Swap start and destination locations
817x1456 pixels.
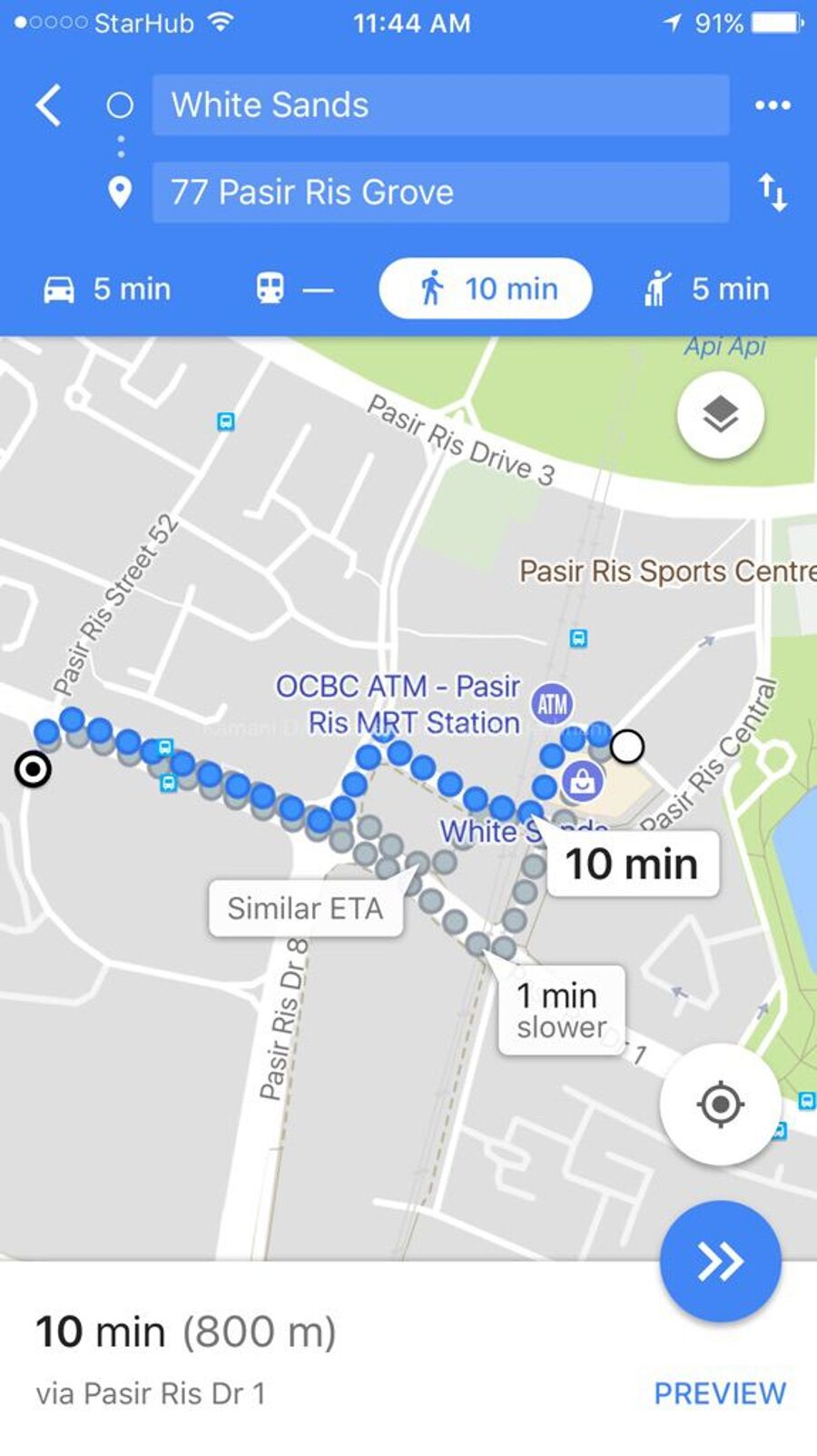click(x=773, y=193)
